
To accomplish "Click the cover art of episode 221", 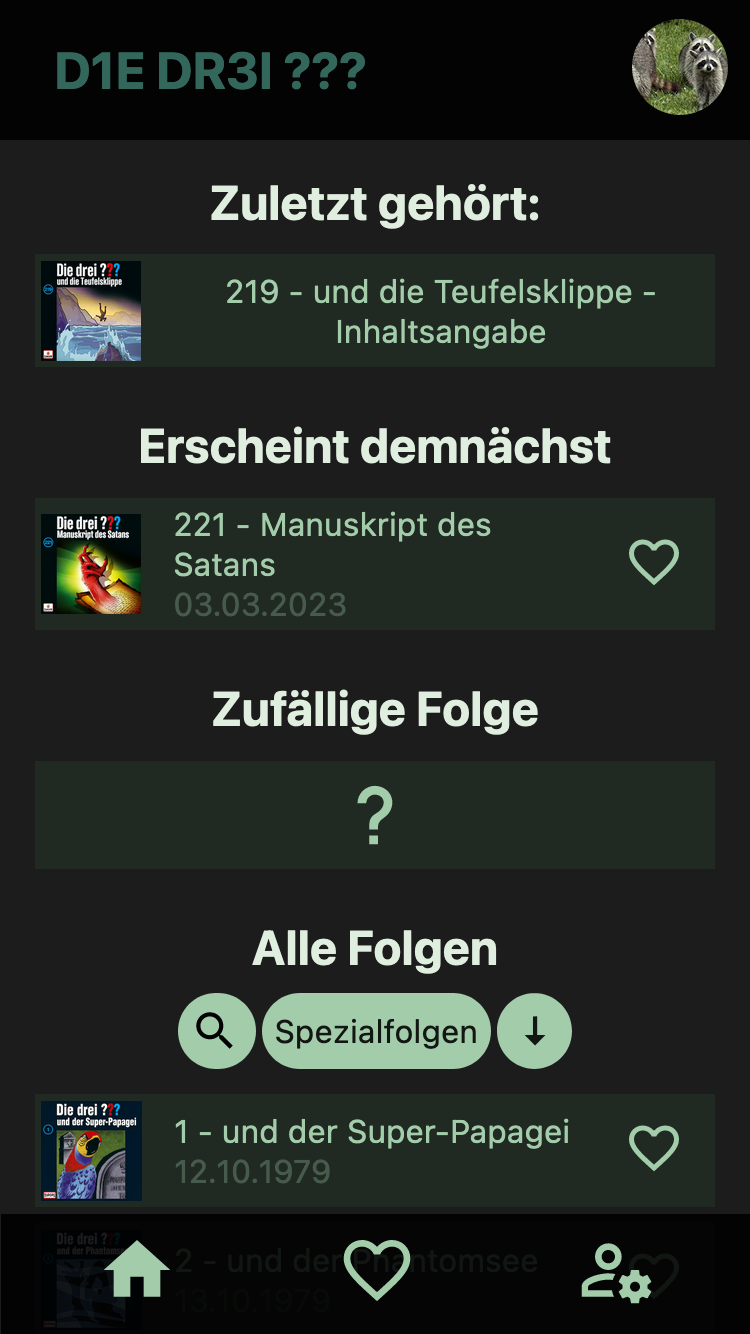I will tap(91, 562).
